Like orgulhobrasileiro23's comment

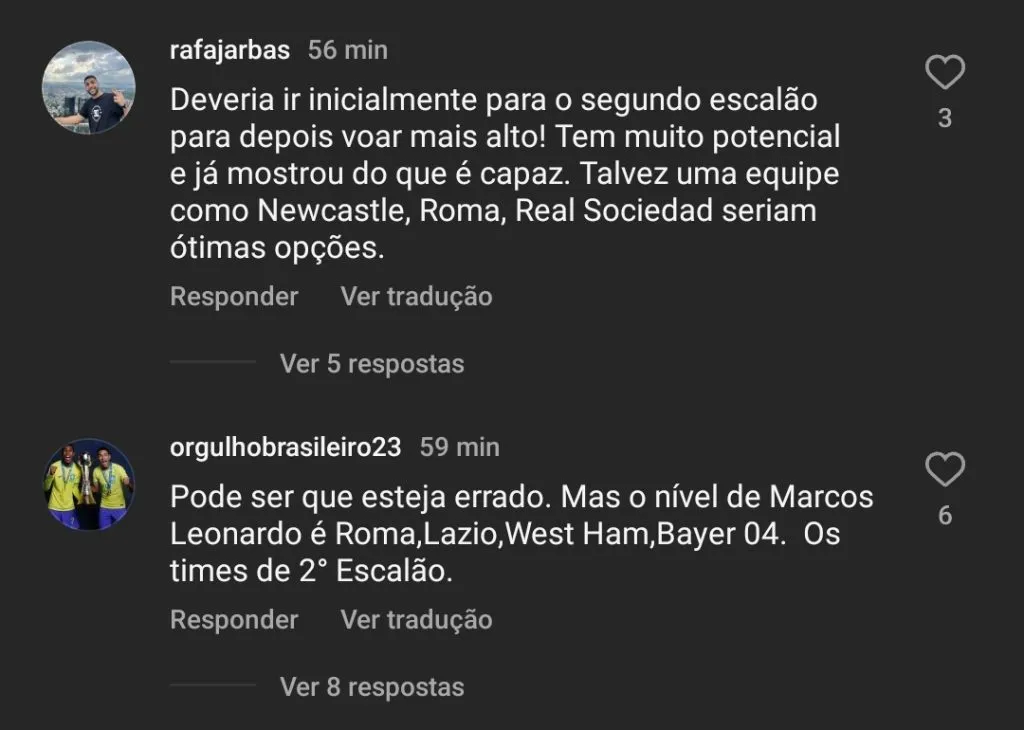coord(944,470)
